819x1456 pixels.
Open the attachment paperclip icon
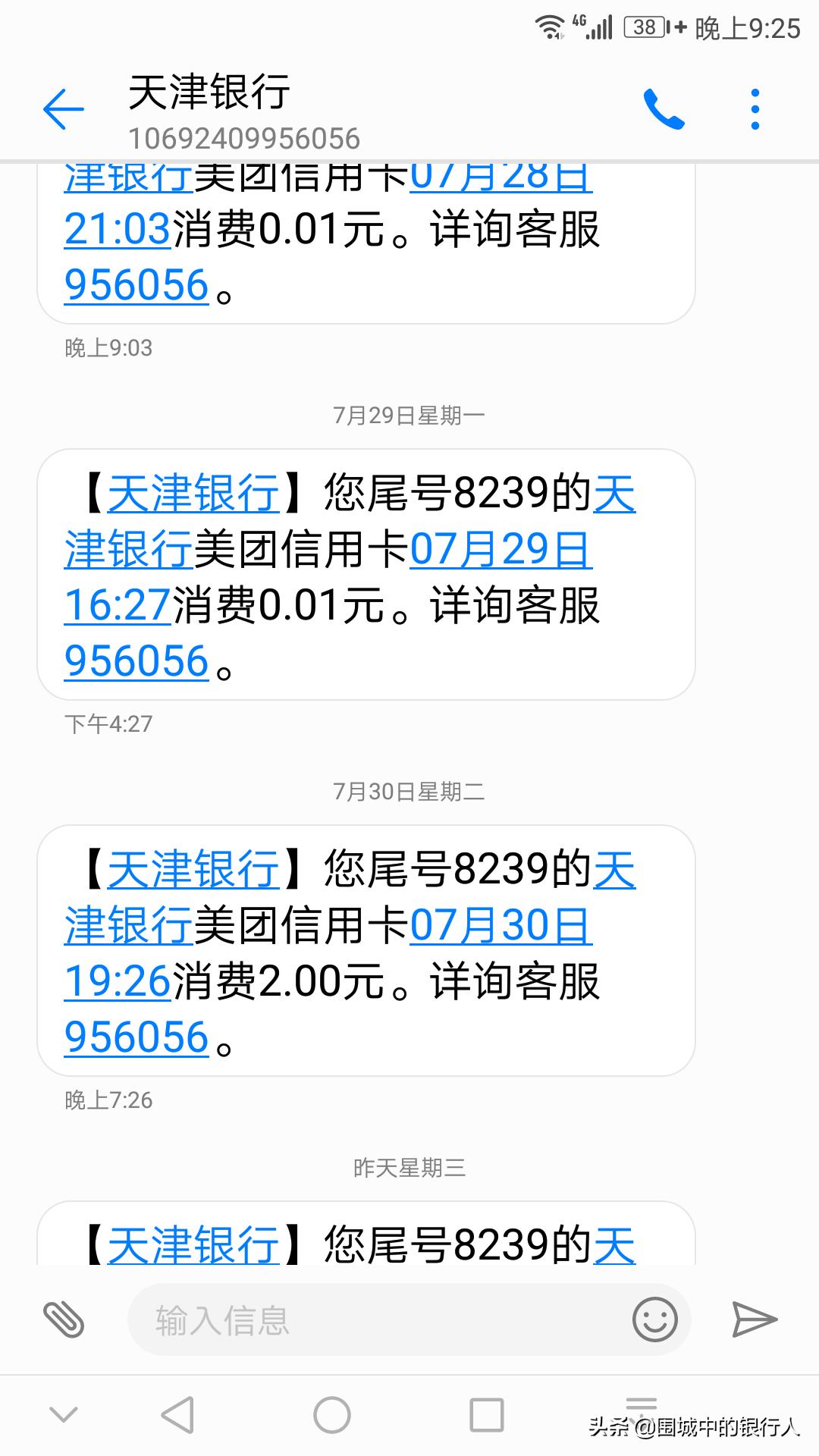67,1319
